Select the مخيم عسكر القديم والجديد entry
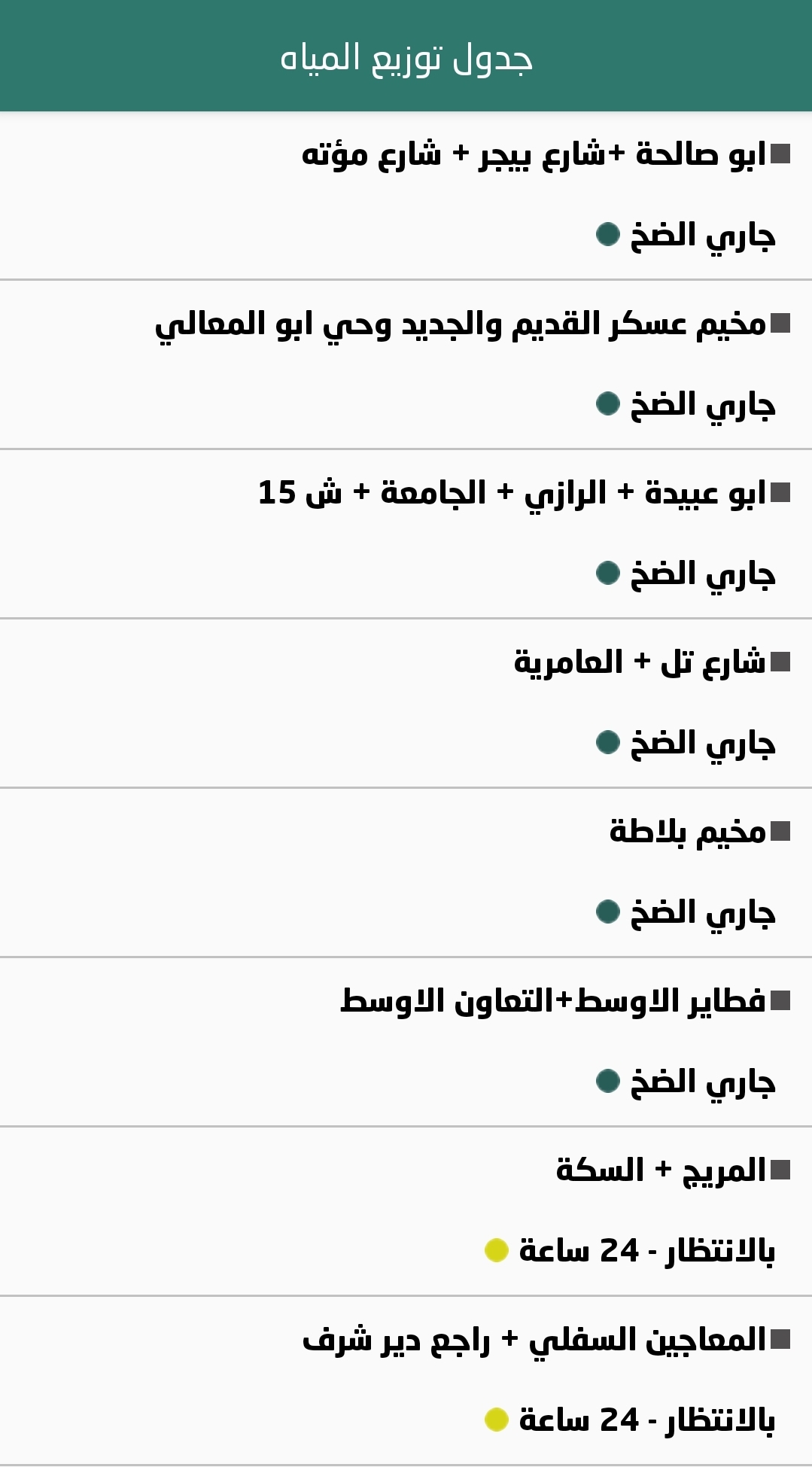The image size is (812, 1467). (461, 324)
